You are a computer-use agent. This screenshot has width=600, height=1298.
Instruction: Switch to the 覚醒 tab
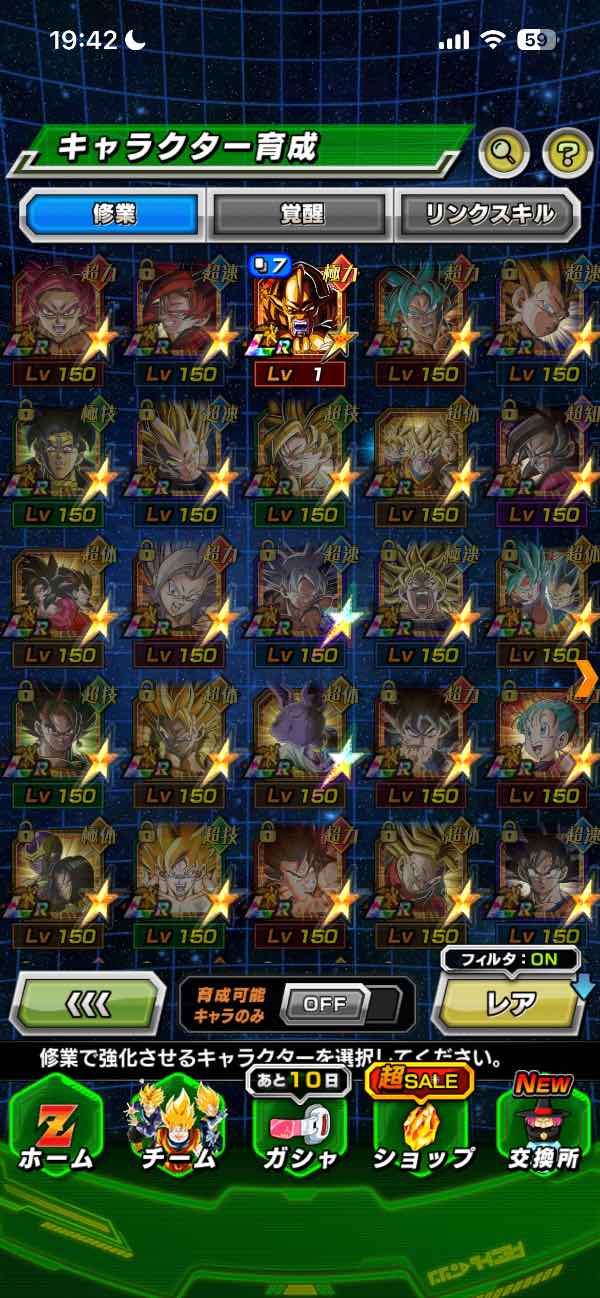(x=300, y=214)
